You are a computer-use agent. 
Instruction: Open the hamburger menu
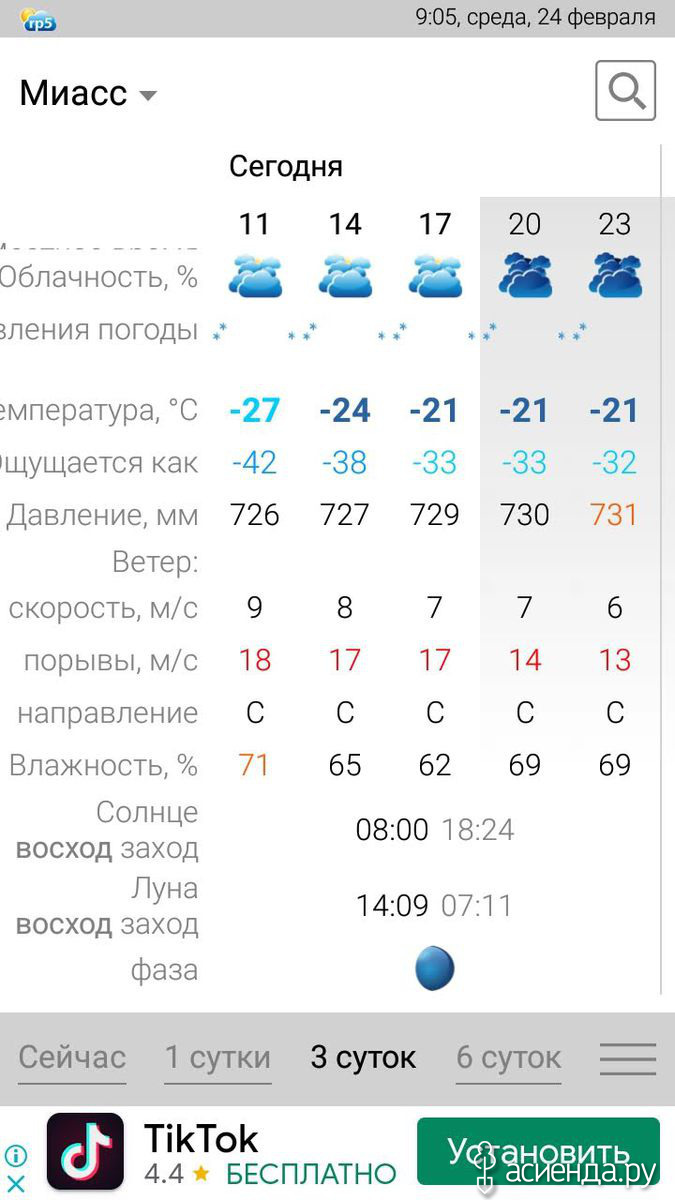628,1059
